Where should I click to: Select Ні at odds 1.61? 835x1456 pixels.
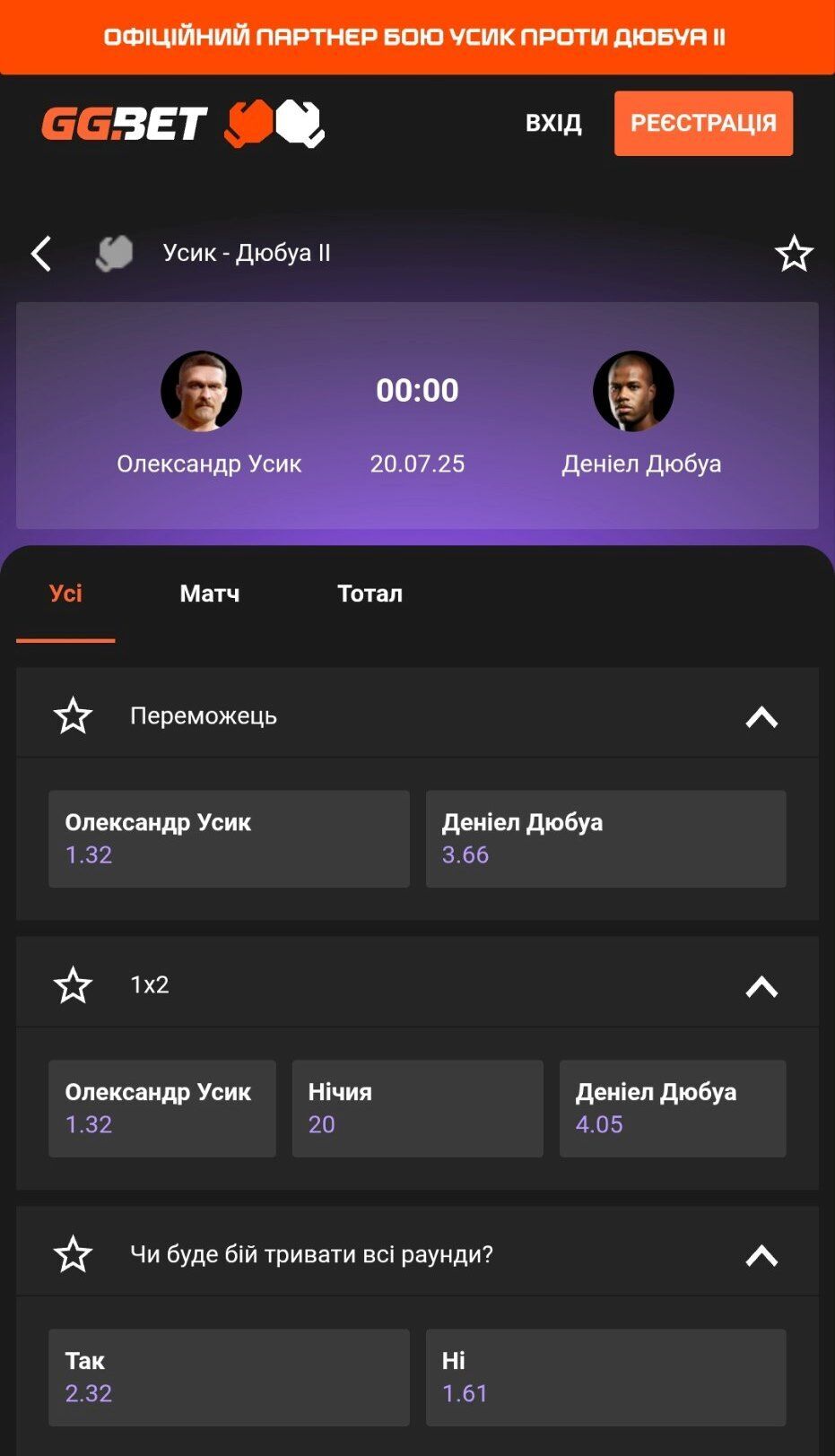tap(605, 1377)
